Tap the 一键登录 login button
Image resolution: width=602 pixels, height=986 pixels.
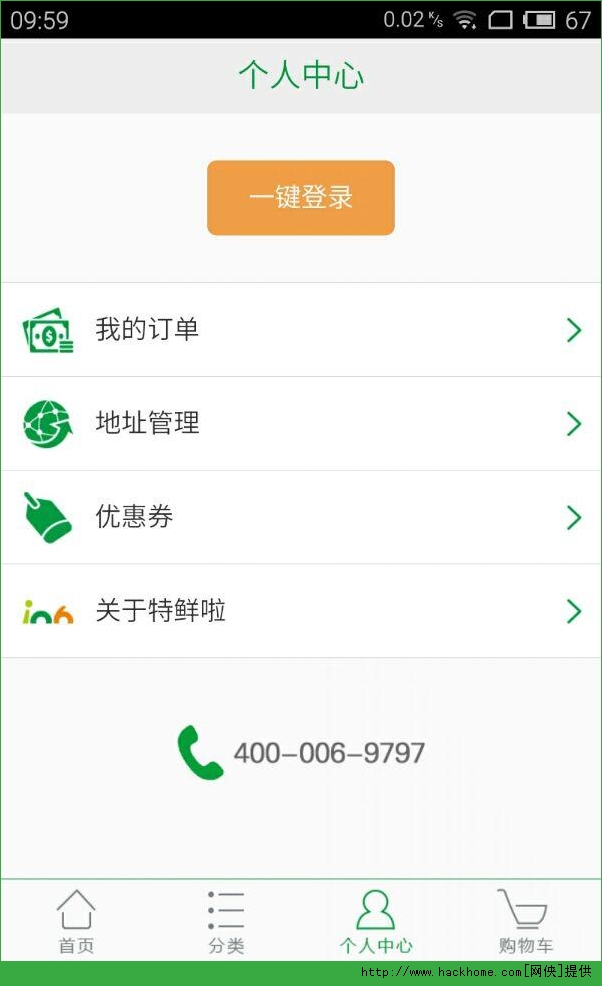pyautogui.click(x=300, y=198)
